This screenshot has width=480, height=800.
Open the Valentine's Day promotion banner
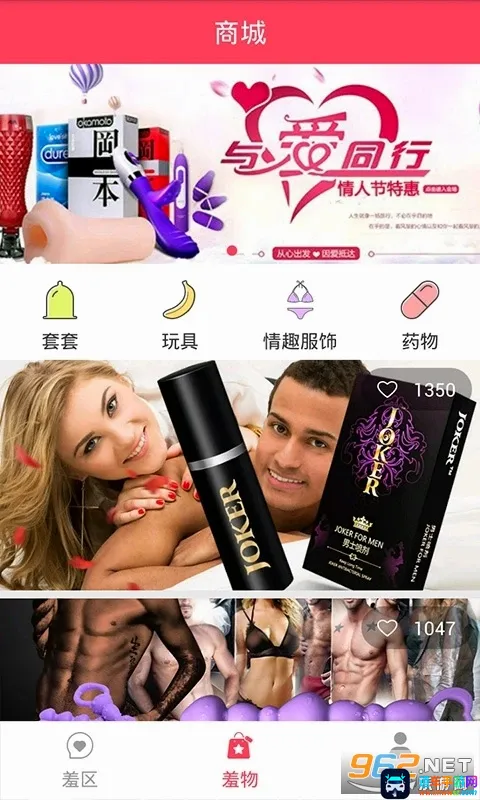(x=240, y=164)
